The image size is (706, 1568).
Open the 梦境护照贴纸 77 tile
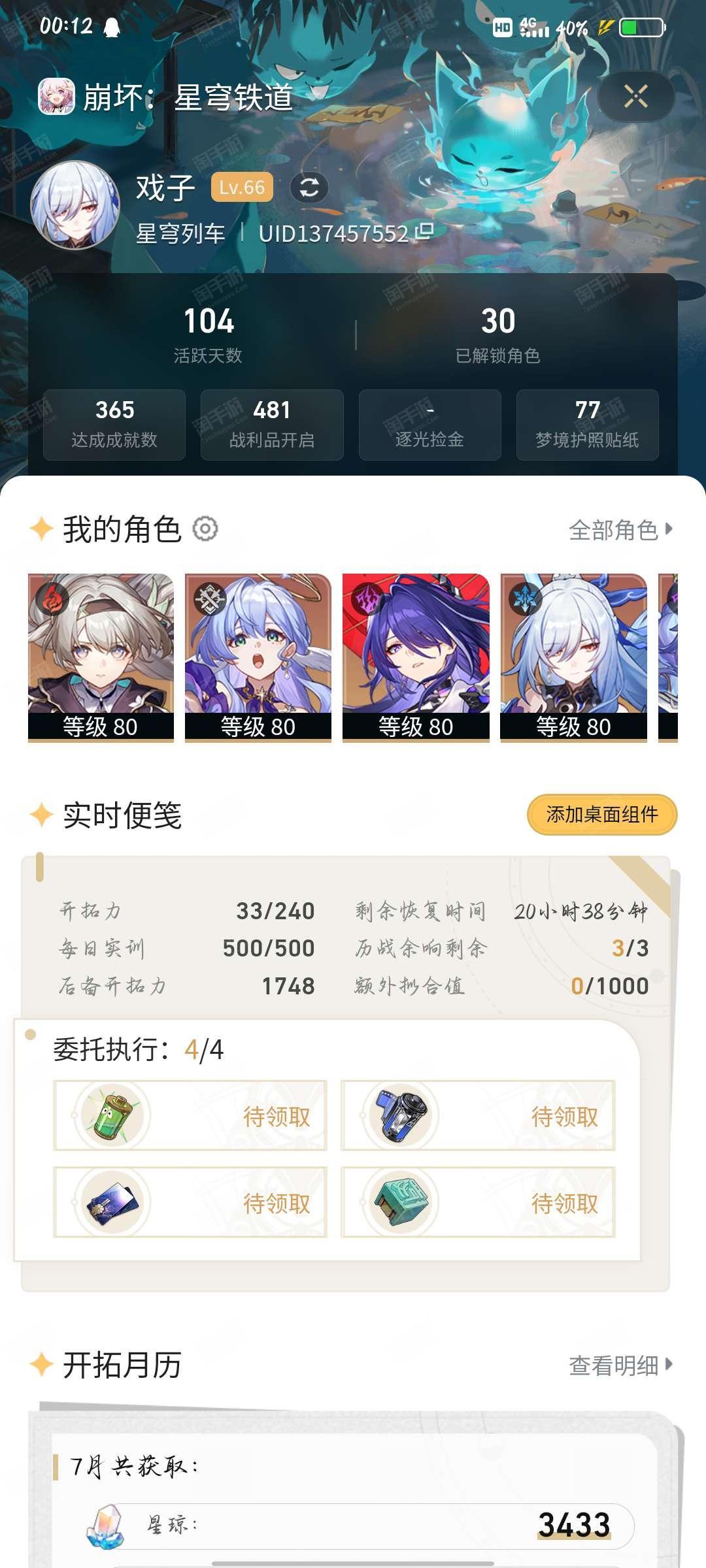[x=588, y=425]
